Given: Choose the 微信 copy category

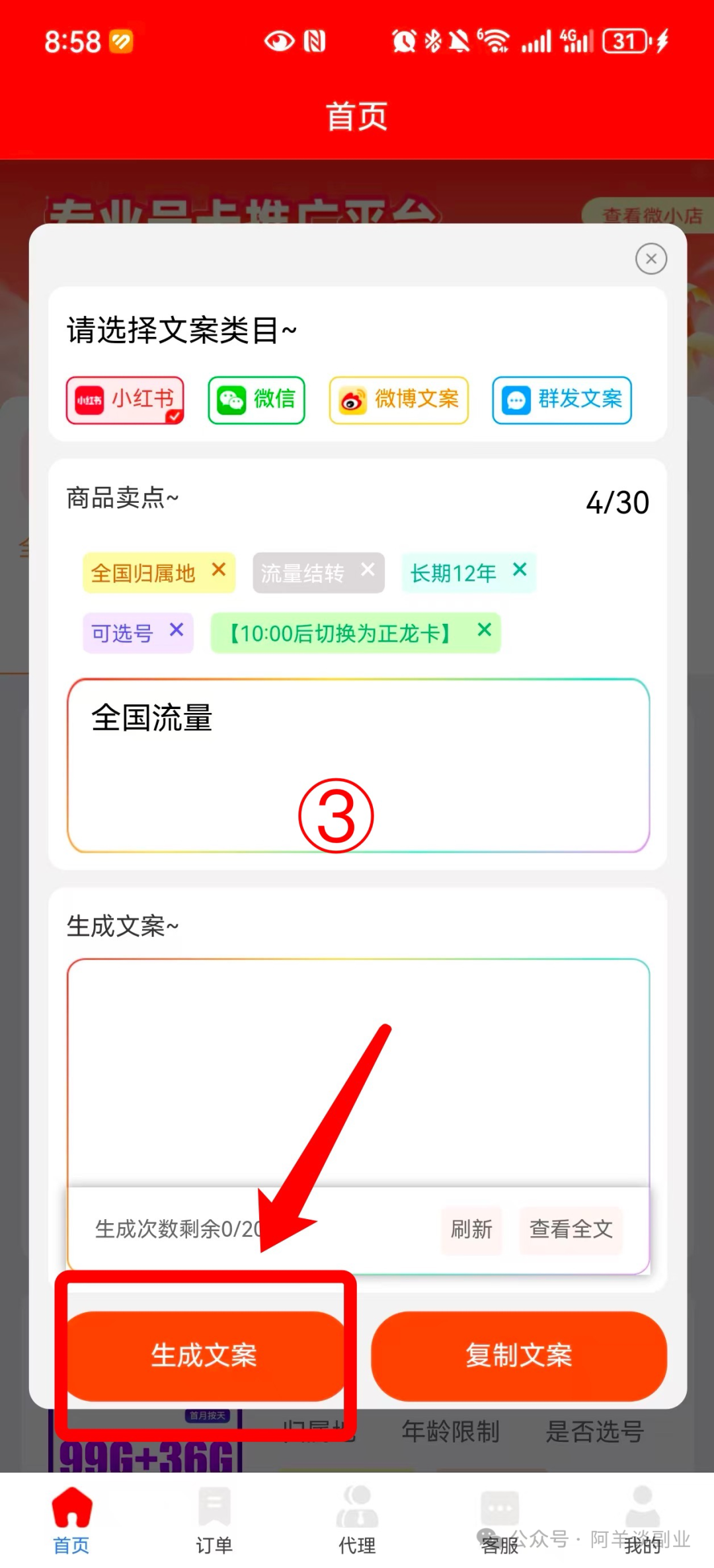Looking at the screenshot, I should [x=257, y=400].
